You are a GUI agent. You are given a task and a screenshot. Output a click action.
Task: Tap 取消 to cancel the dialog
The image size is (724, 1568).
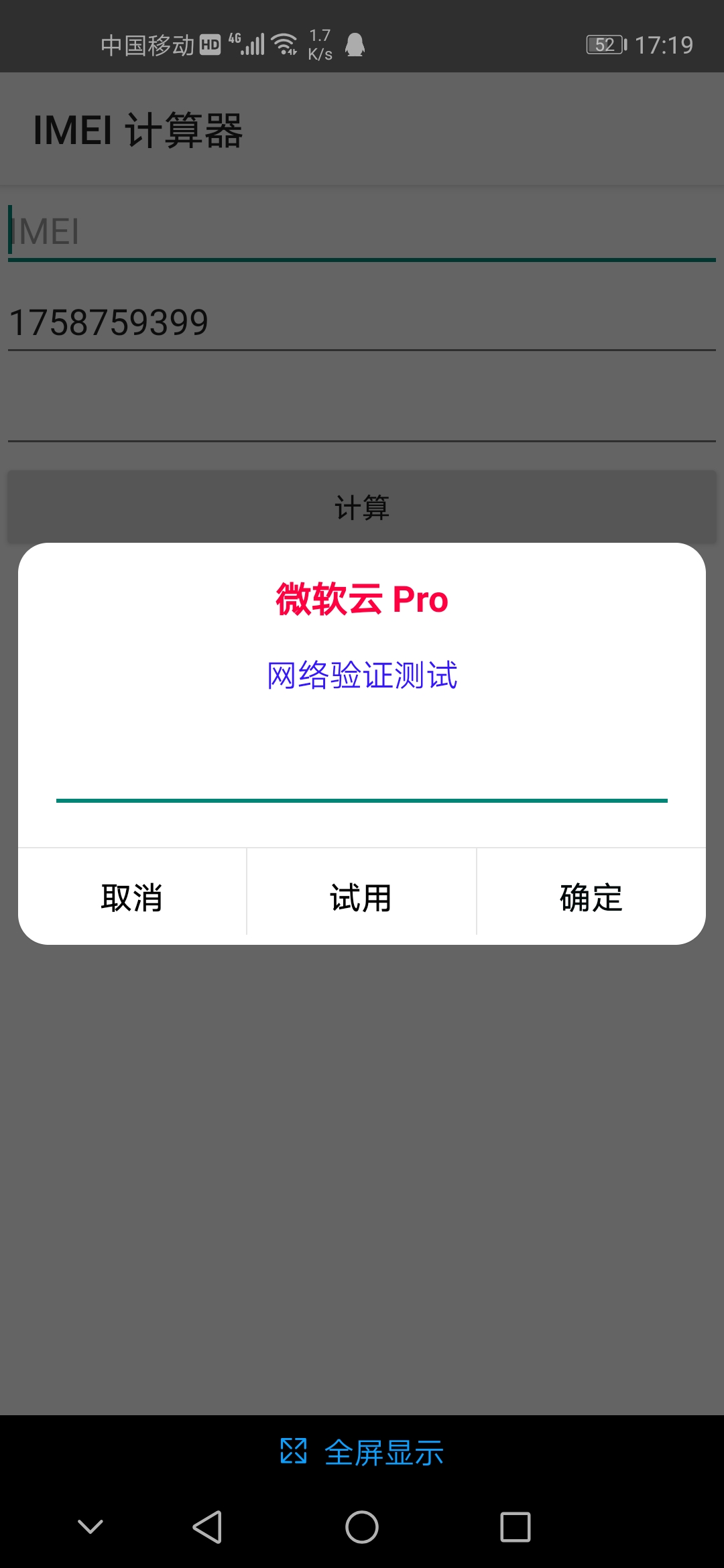132,897
